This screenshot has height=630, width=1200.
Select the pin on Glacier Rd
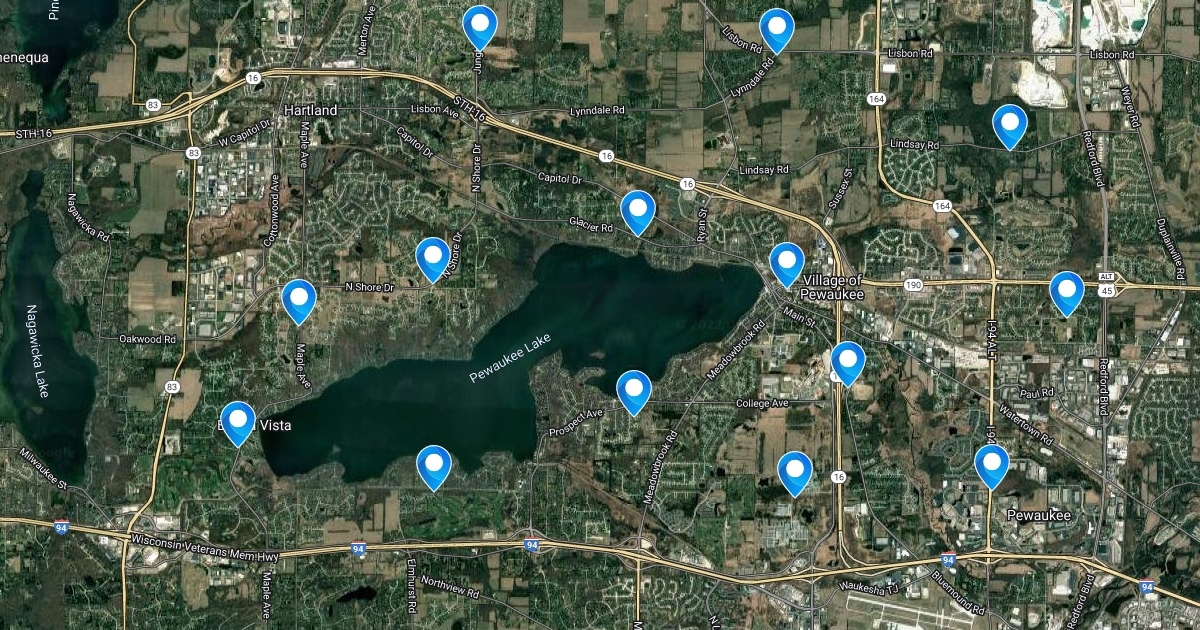click(x=637, y=210)
